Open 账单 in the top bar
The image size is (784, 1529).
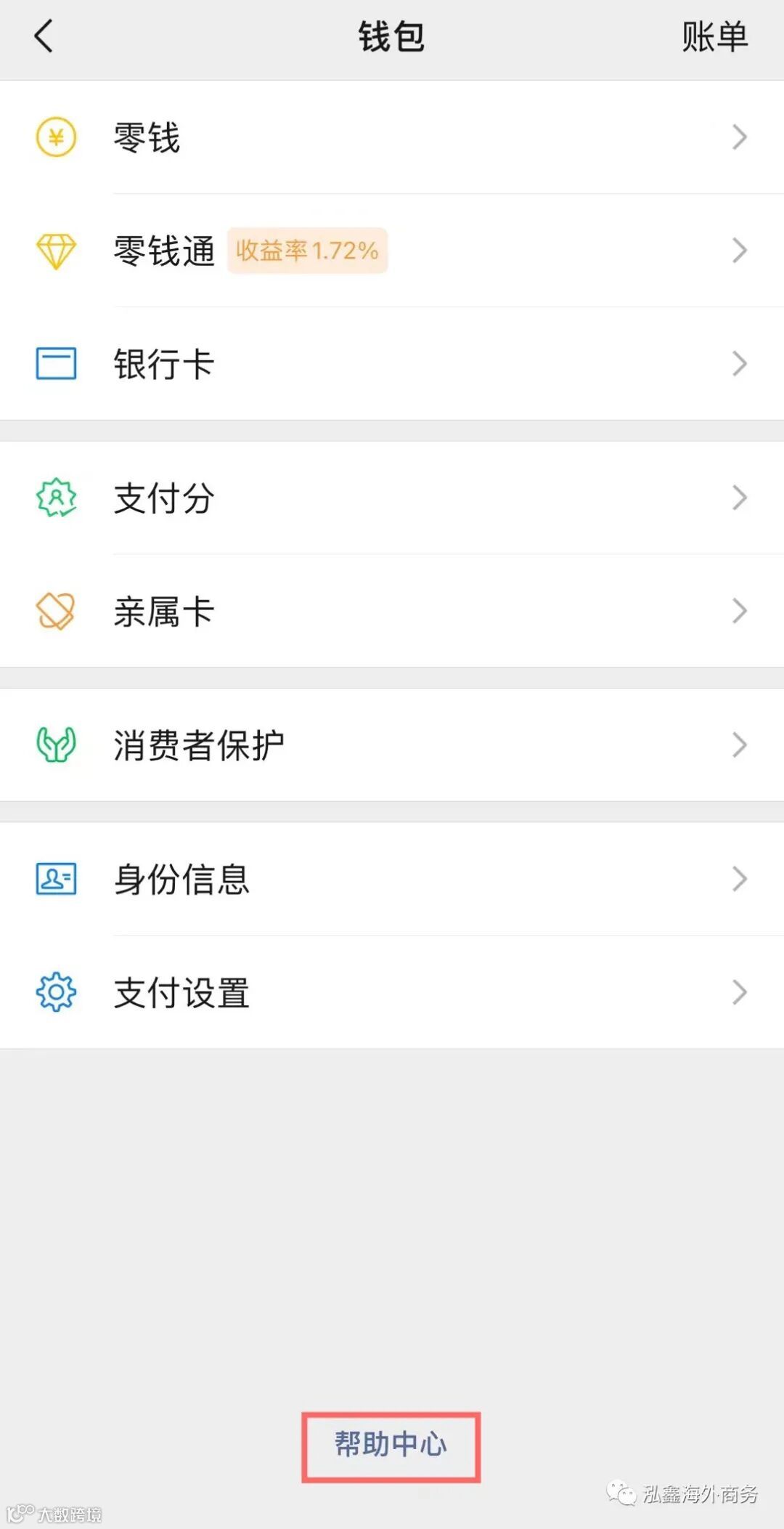pyautogui.click(x=714, y=36)
